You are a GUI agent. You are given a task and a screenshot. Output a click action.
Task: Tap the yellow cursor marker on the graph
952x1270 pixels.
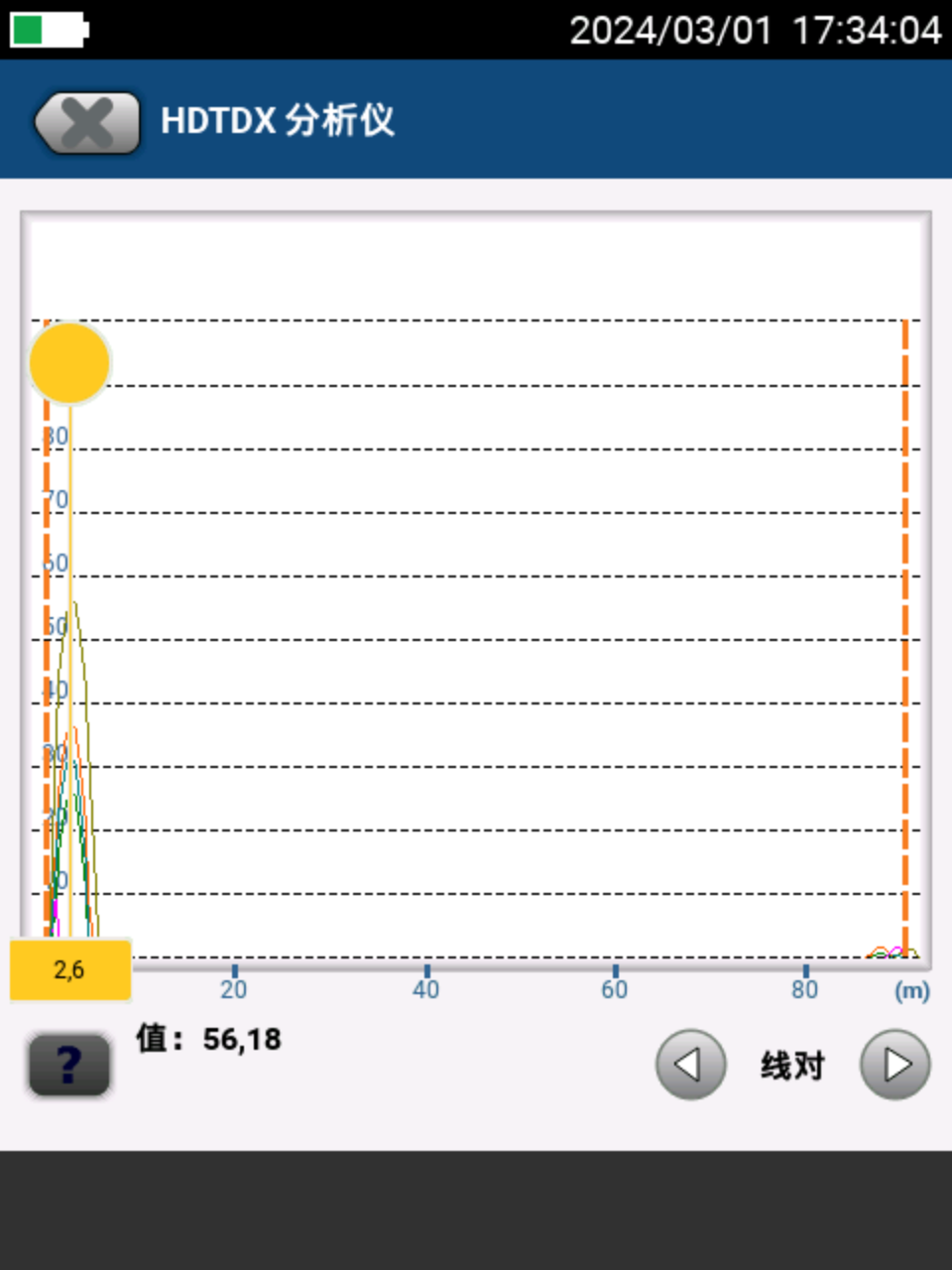pos(69,363)
